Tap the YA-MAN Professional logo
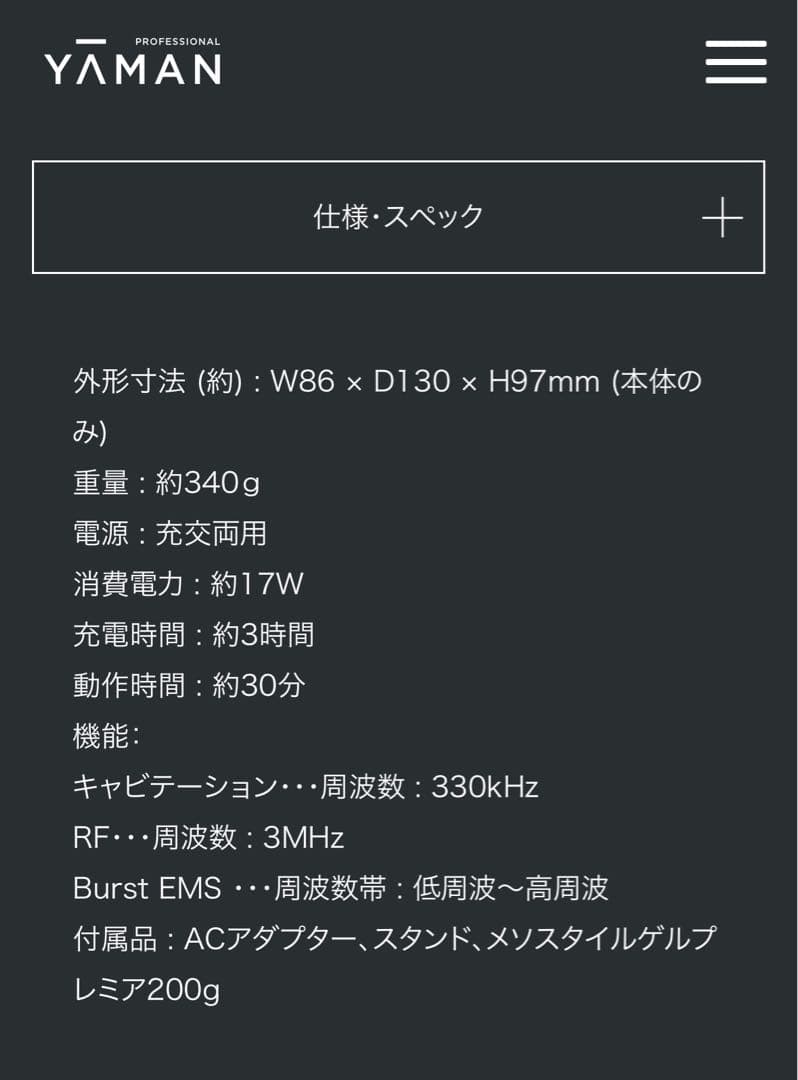 point(133,62)
